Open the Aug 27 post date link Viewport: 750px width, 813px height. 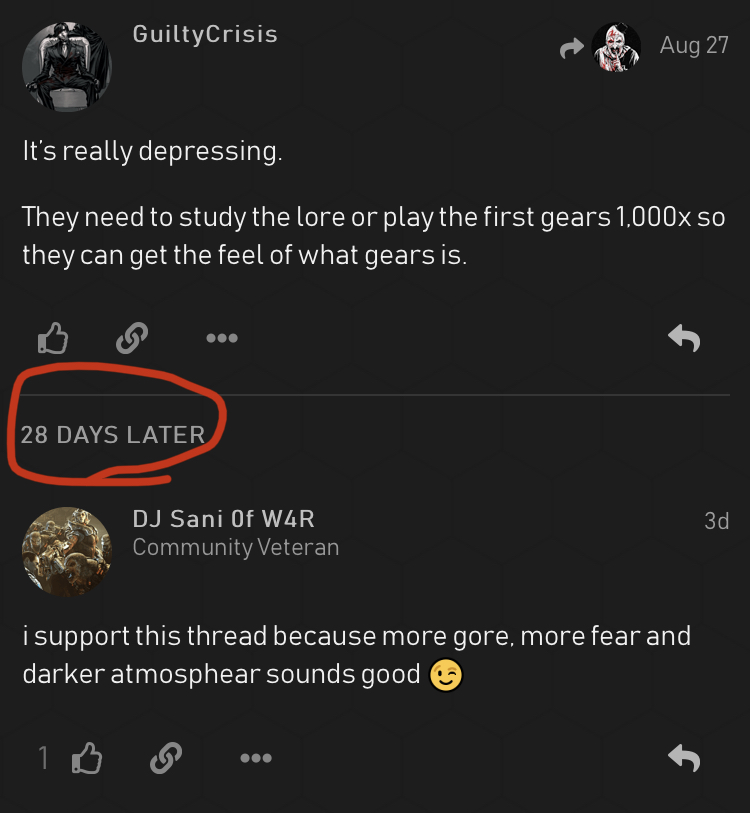(x=693, y=45)
